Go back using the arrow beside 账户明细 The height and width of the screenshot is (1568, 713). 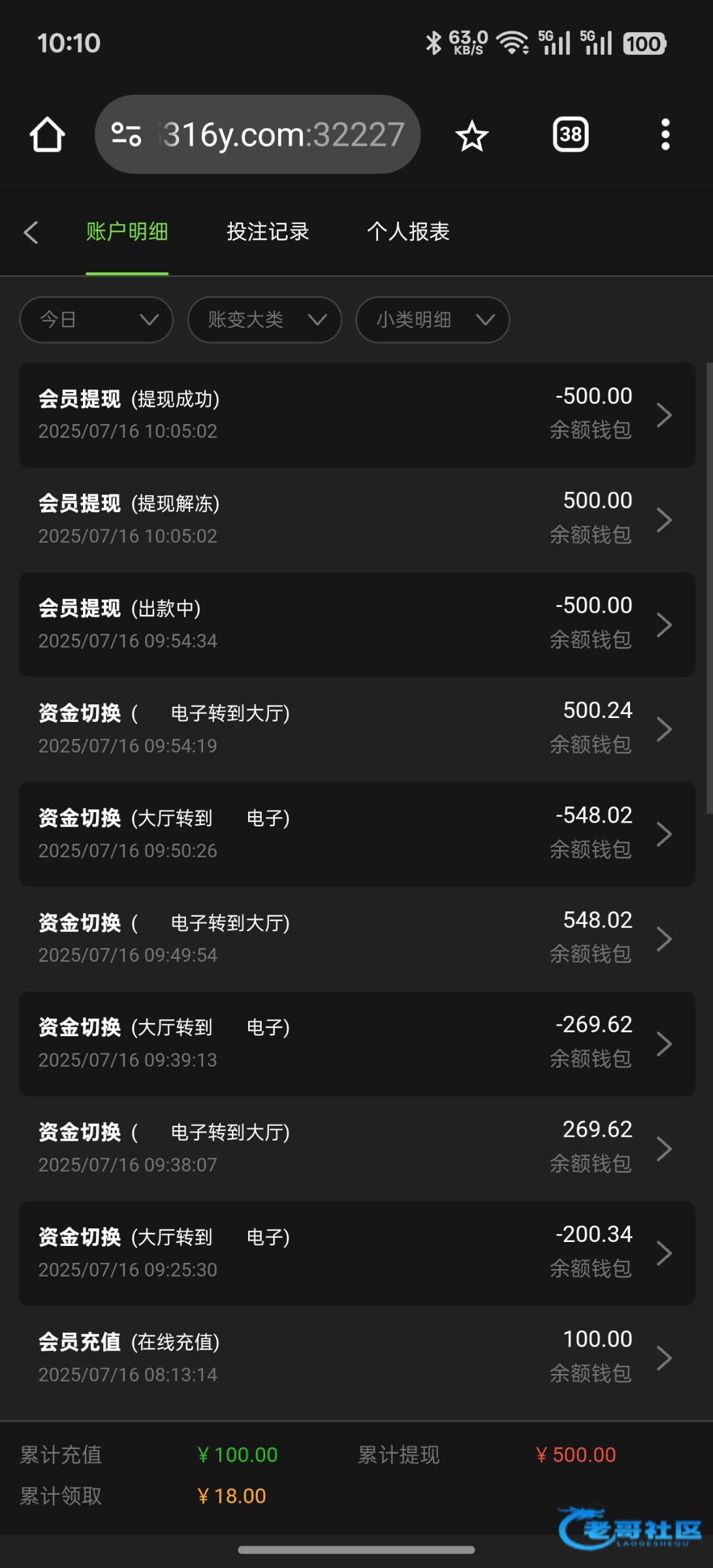(31, 232)
